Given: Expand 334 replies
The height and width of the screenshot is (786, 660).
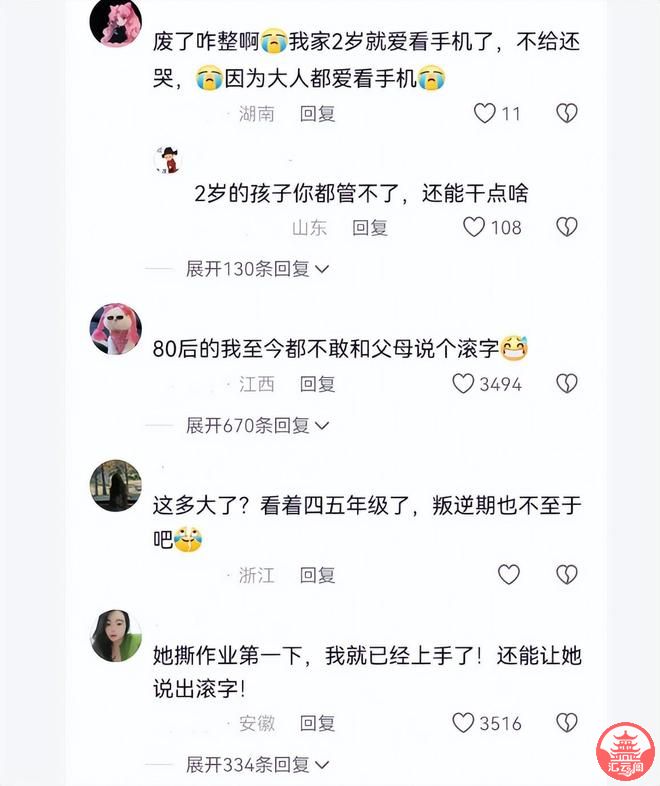Looking at the screenshot, I should pos(257,765).
